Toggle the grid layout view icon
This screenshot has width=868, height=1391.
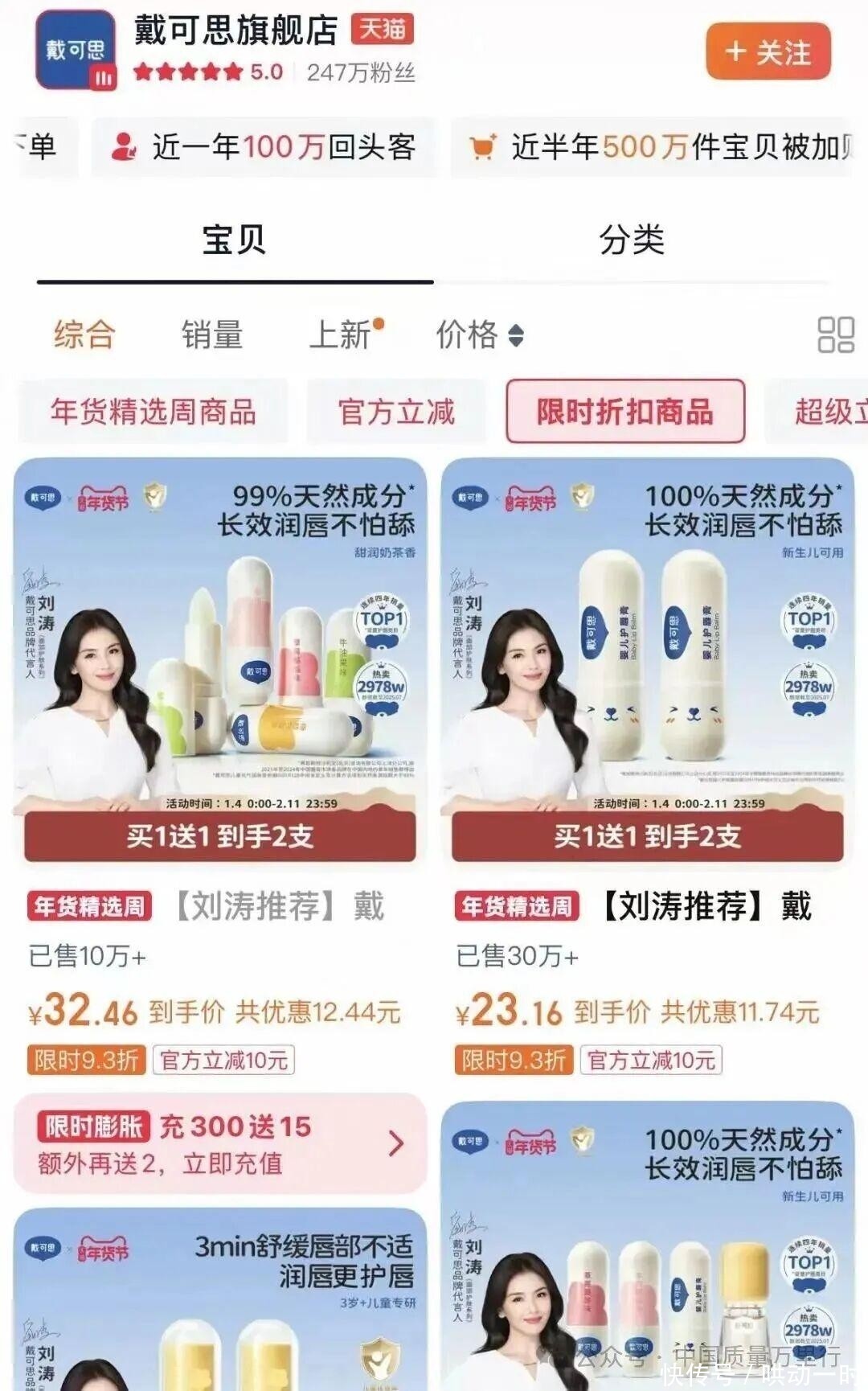click(x=835, y=334)
